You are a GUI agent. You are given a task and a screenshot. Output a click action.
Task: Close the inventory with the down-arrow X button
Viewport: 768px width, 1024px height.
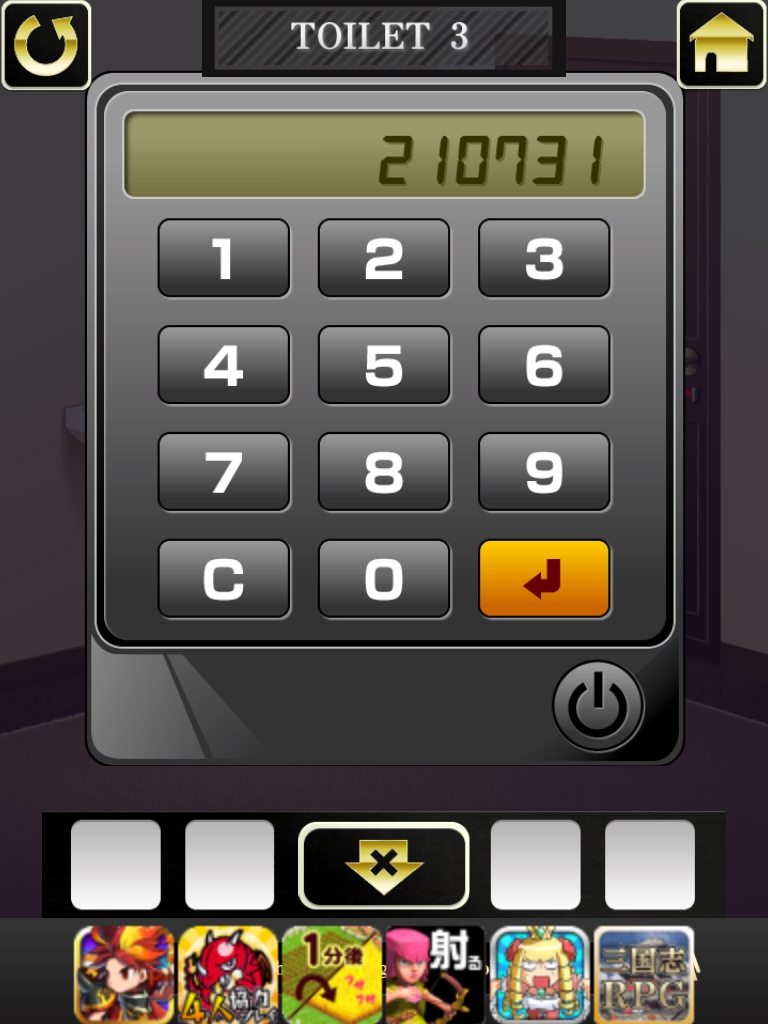click(384, 865)
